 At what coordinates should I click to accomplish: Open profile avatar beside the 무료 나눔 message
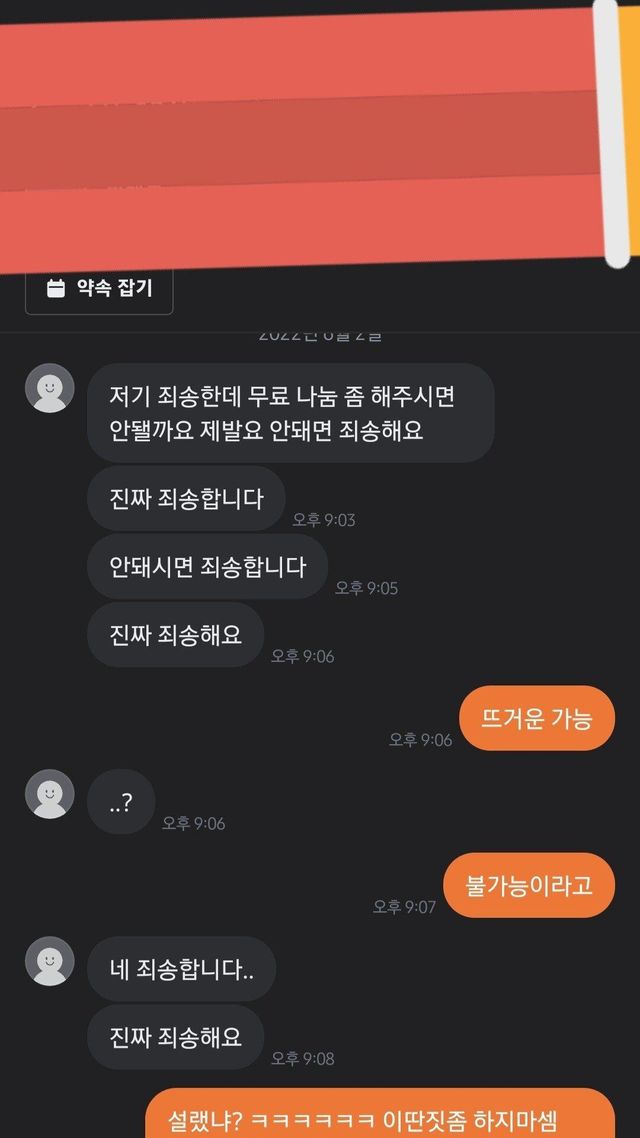point(50,388)
